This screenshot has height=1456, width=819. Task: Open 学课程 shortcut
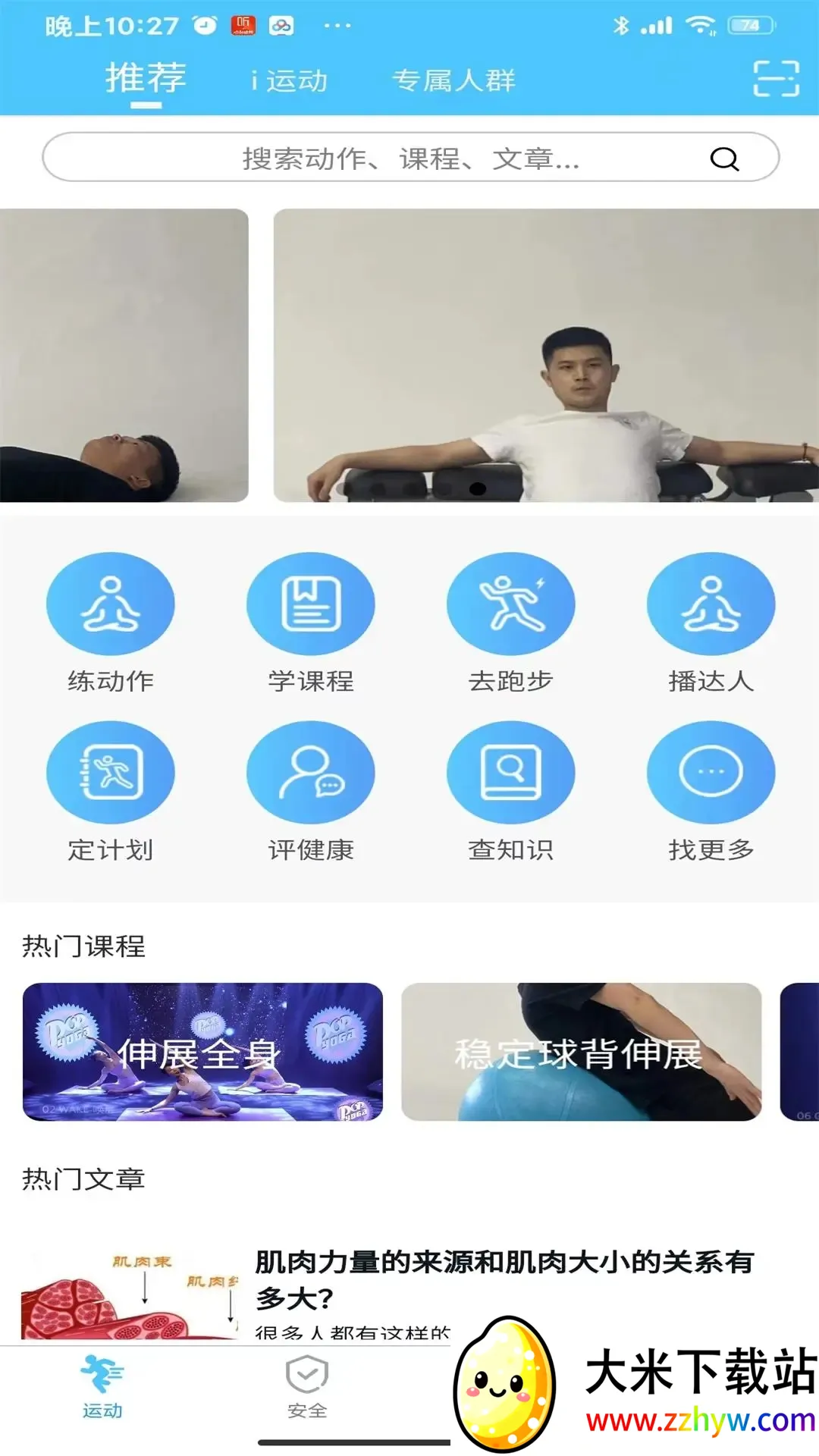(x=311, y=622)
